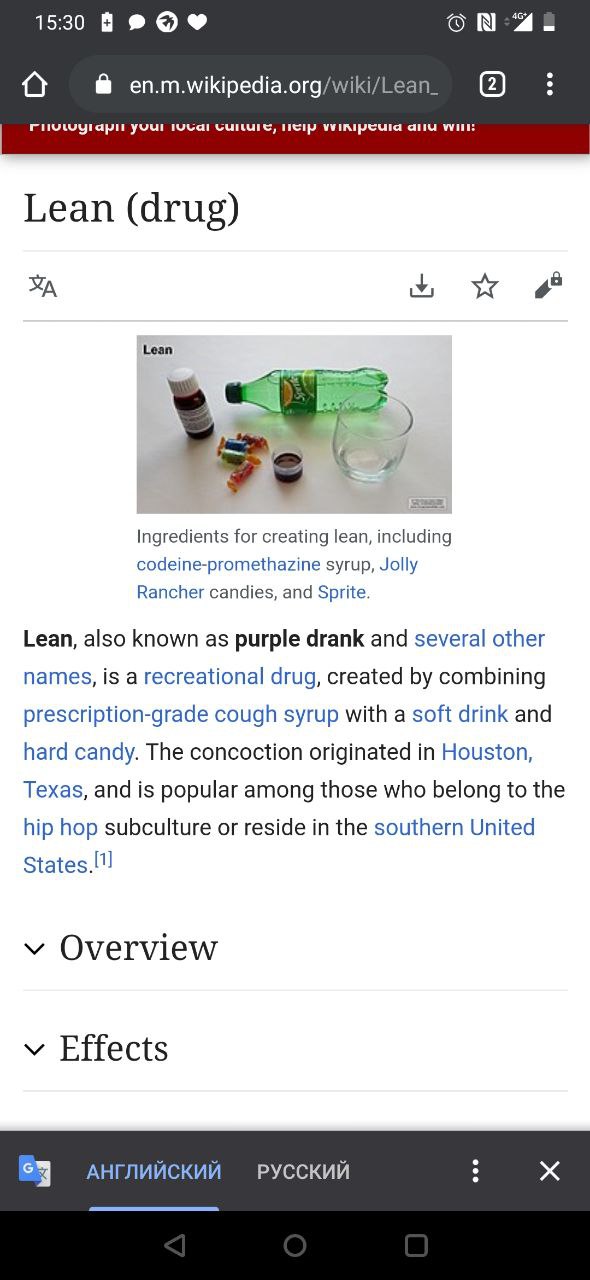Open the lean ingredients image
The height and width of the screenshot is (1280, 590).
[294, 424]
